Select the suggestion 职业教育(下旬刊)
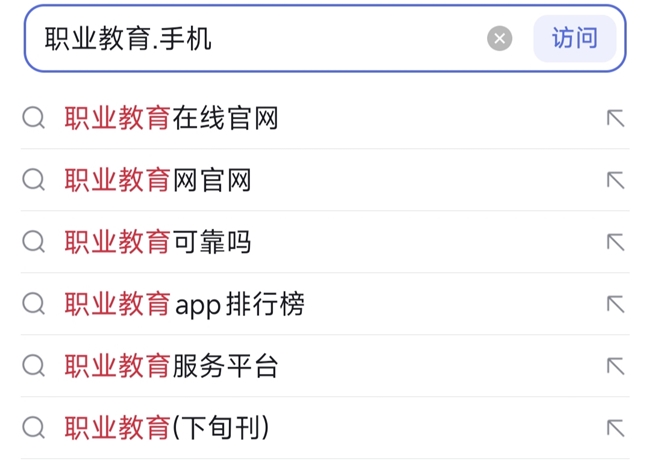650x461 pixels. click(167, 429)
